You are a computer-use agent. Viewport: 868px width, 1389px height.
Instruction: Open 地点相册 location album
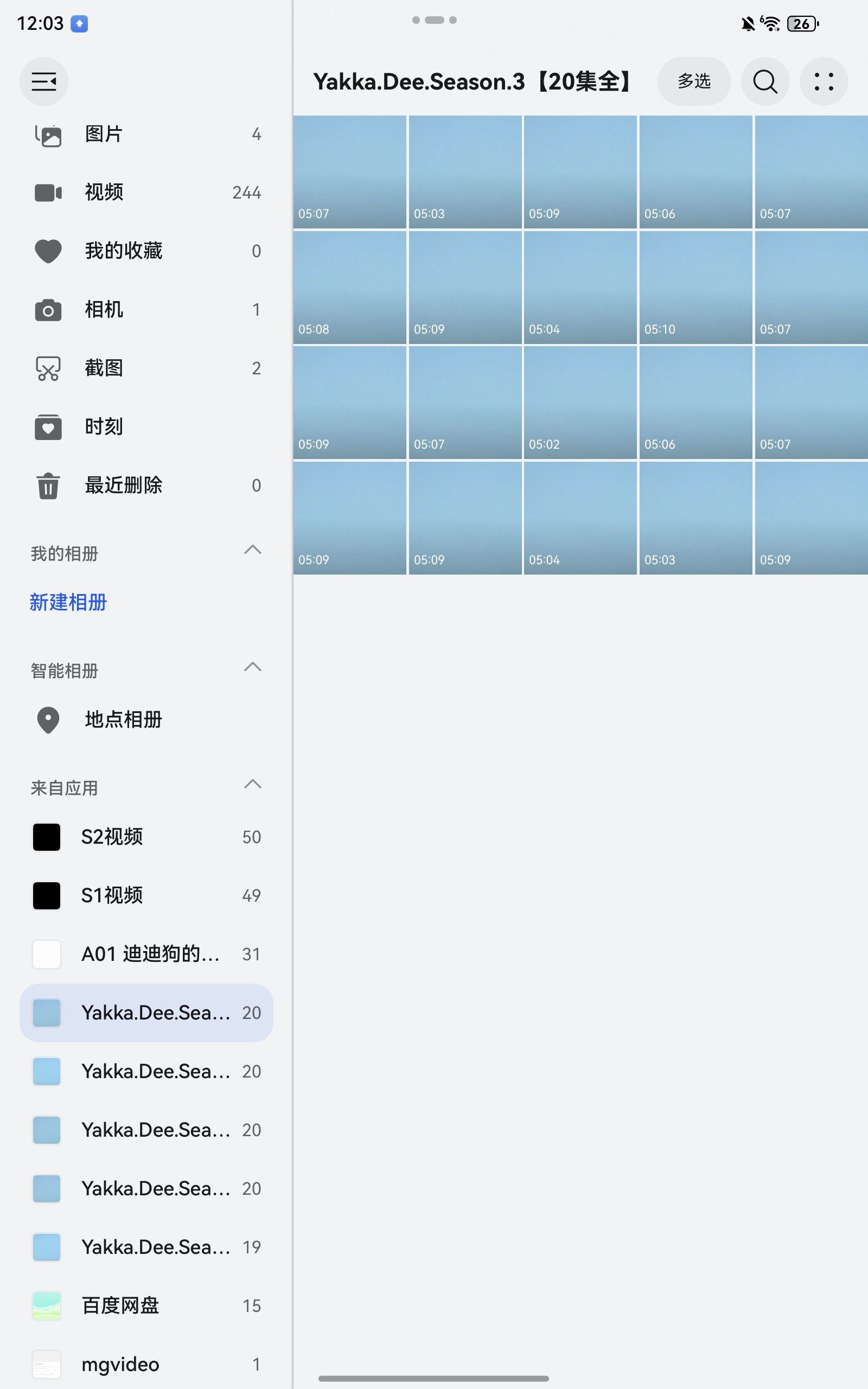click(124, 720)
